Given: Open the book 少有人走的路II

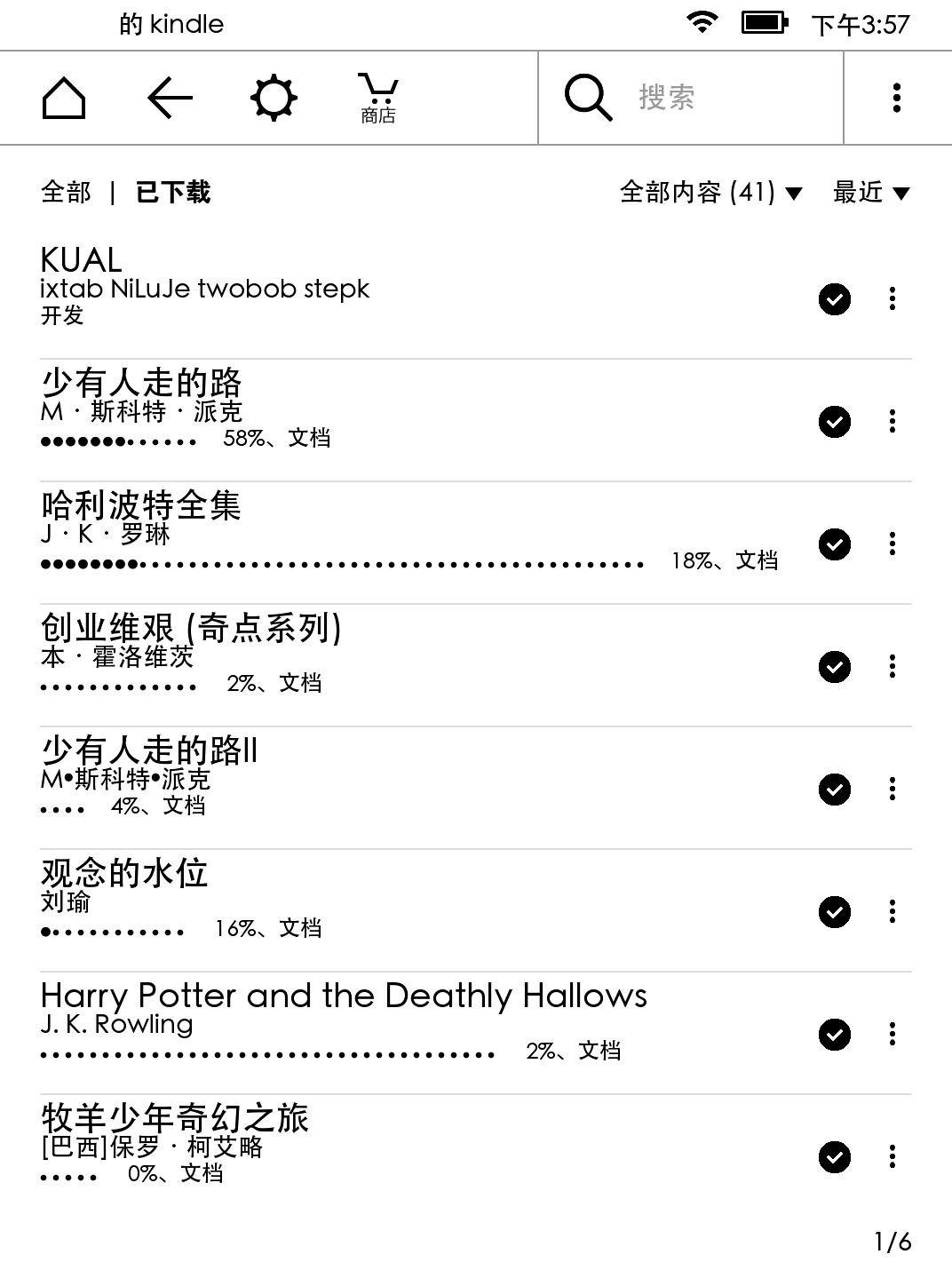Looking at the screenshot, I should [x=149, y=751].
